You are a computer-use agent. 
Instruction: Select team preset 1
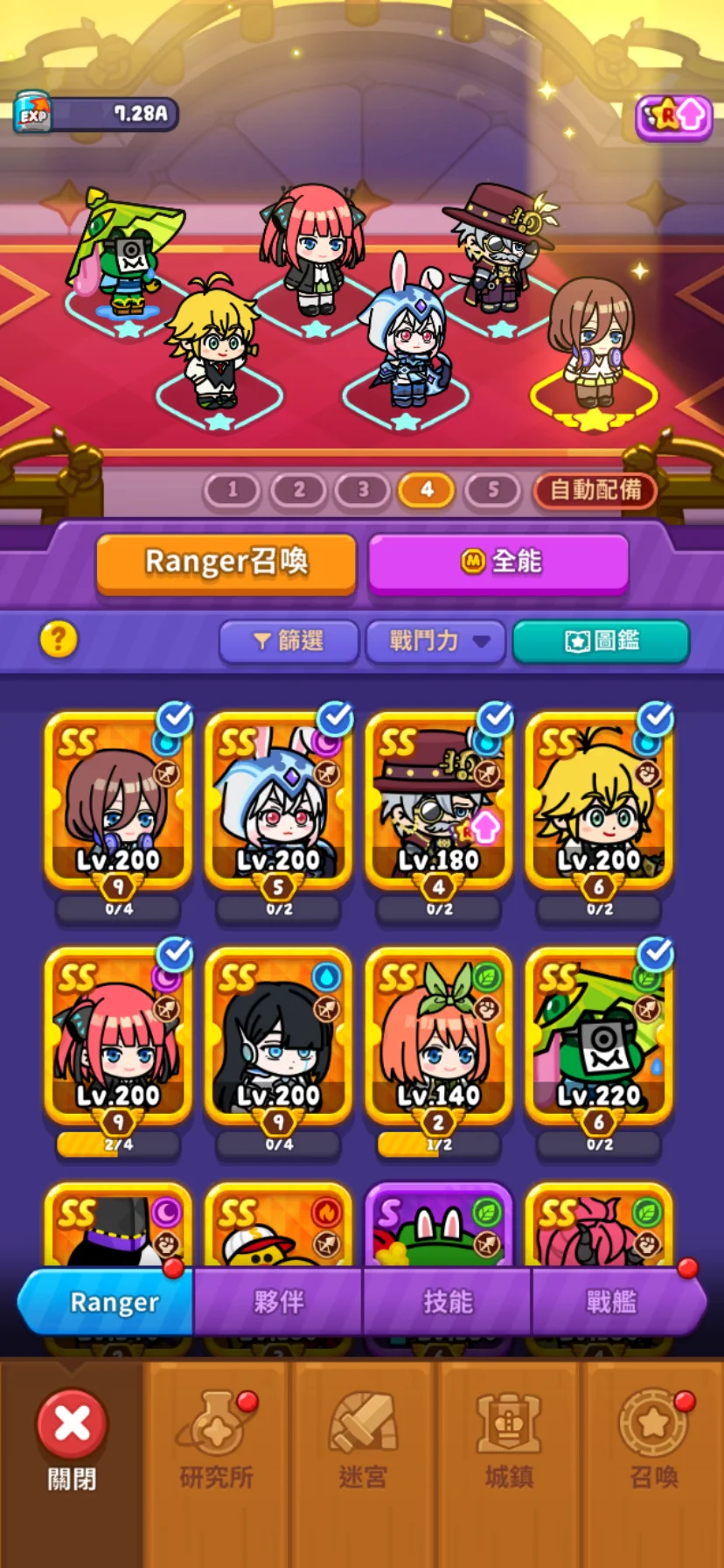[x=232, y=490]
